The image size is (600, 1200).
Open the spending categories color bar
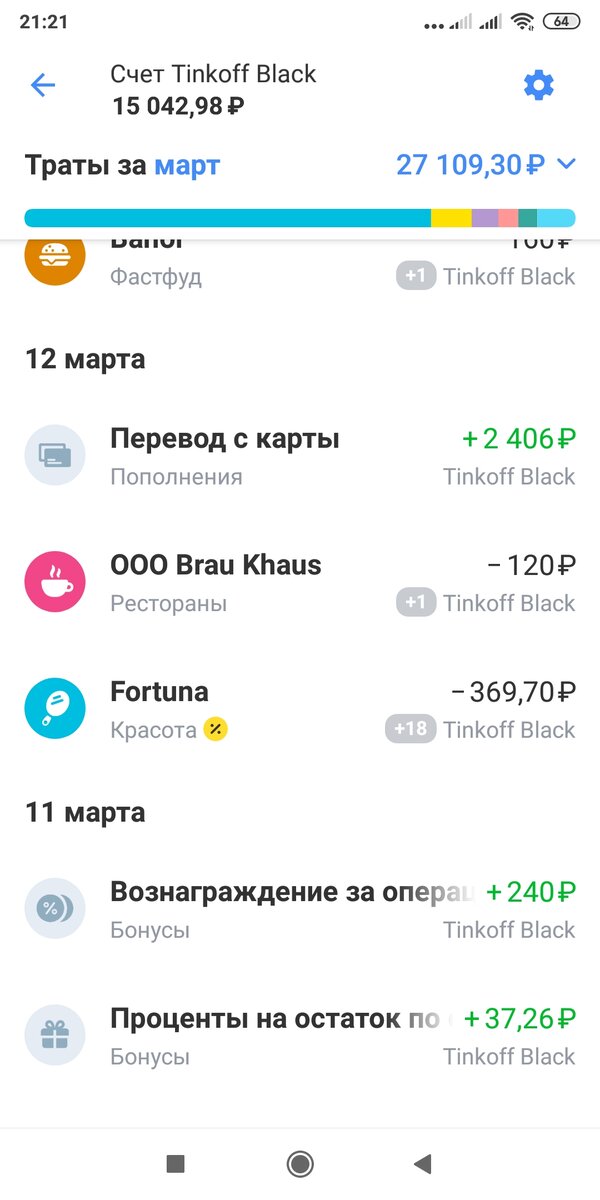coord(300,218)
